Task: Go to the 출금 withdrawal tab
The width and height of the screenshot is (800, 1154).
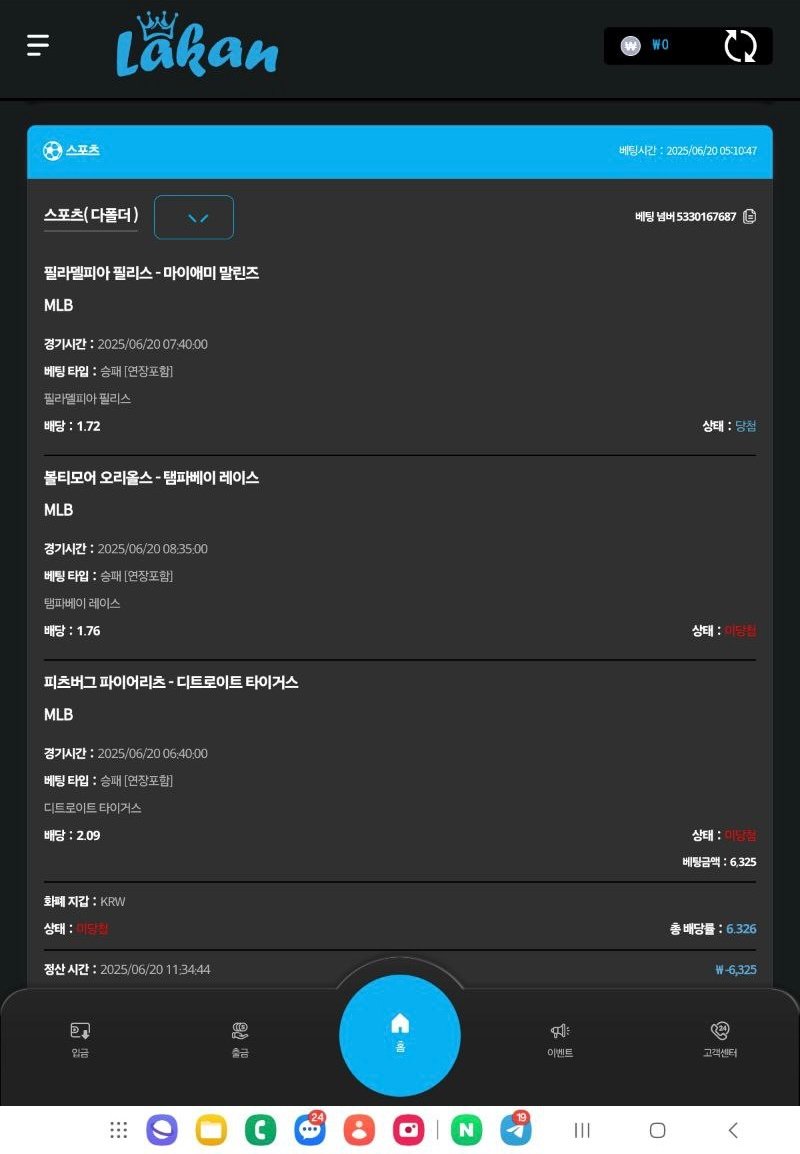Action: [240, 1038]
